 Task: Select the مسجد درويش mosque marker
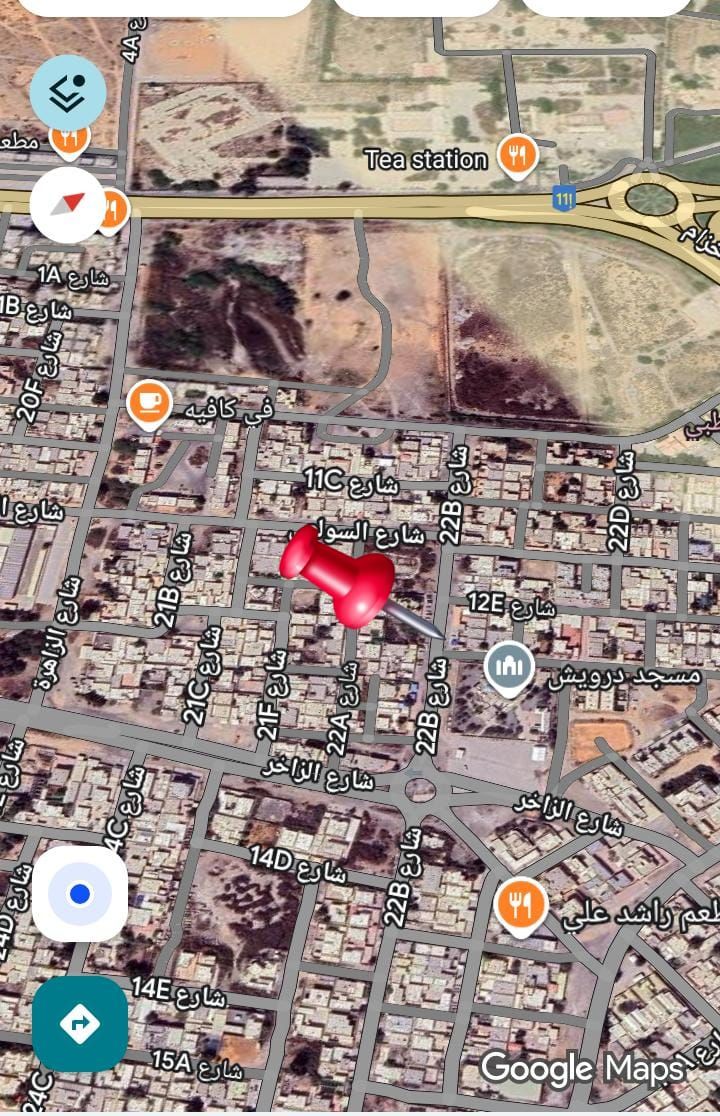click(509, 667)
